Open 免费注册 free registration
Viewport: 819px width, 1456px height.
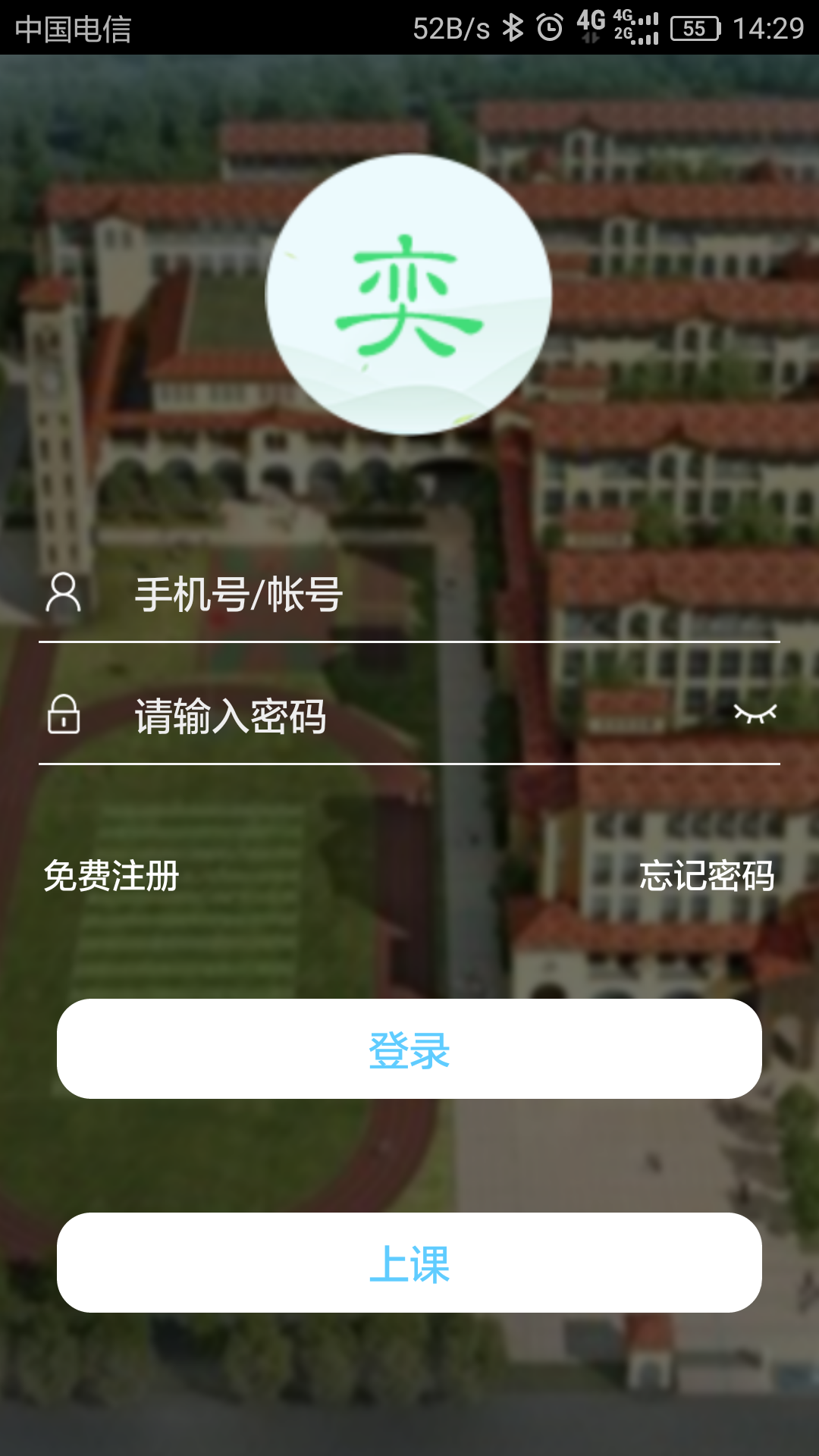coord(111,876)
